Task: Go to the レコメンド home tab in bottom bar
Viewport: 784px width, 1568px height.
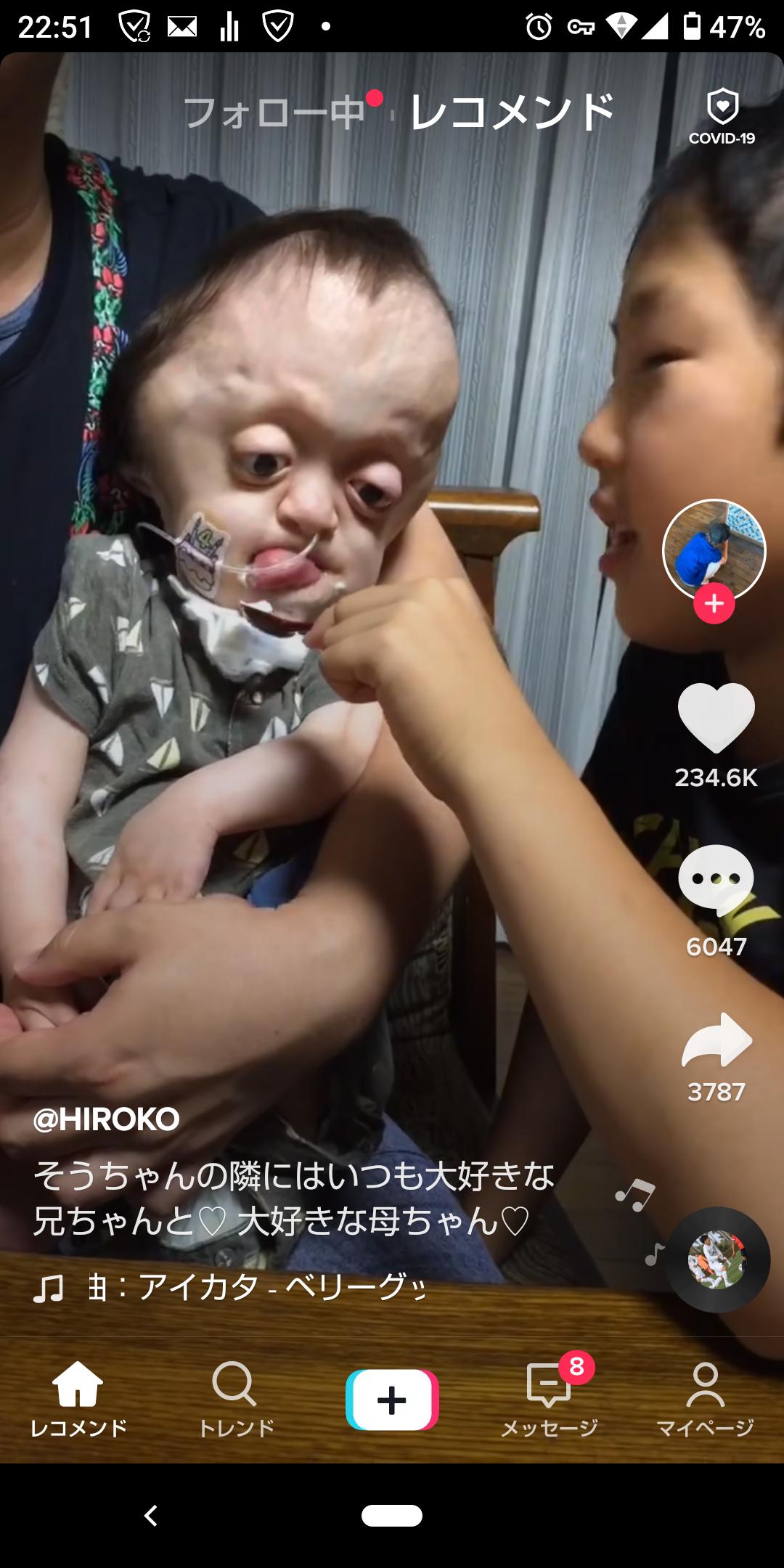Action: pyautogui.click(x=78, y=1400)
